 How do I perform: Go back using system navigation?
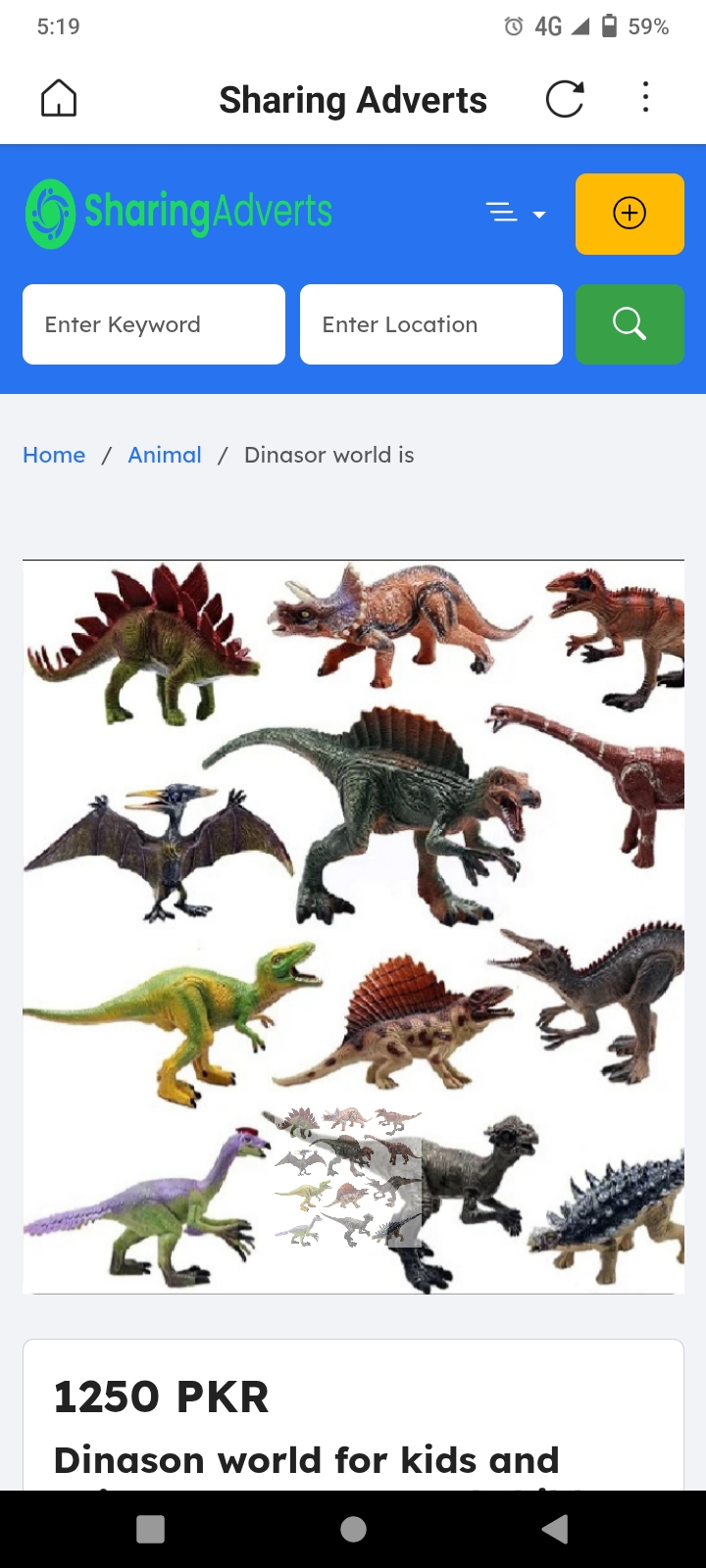555,1529
